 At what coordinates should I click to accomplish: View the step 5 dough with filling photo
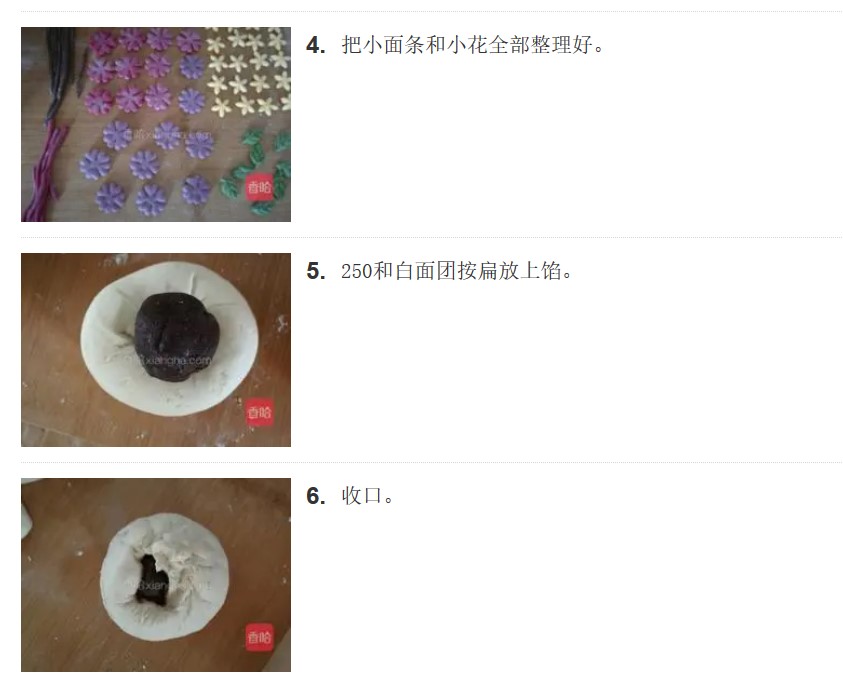coord(155,349)
